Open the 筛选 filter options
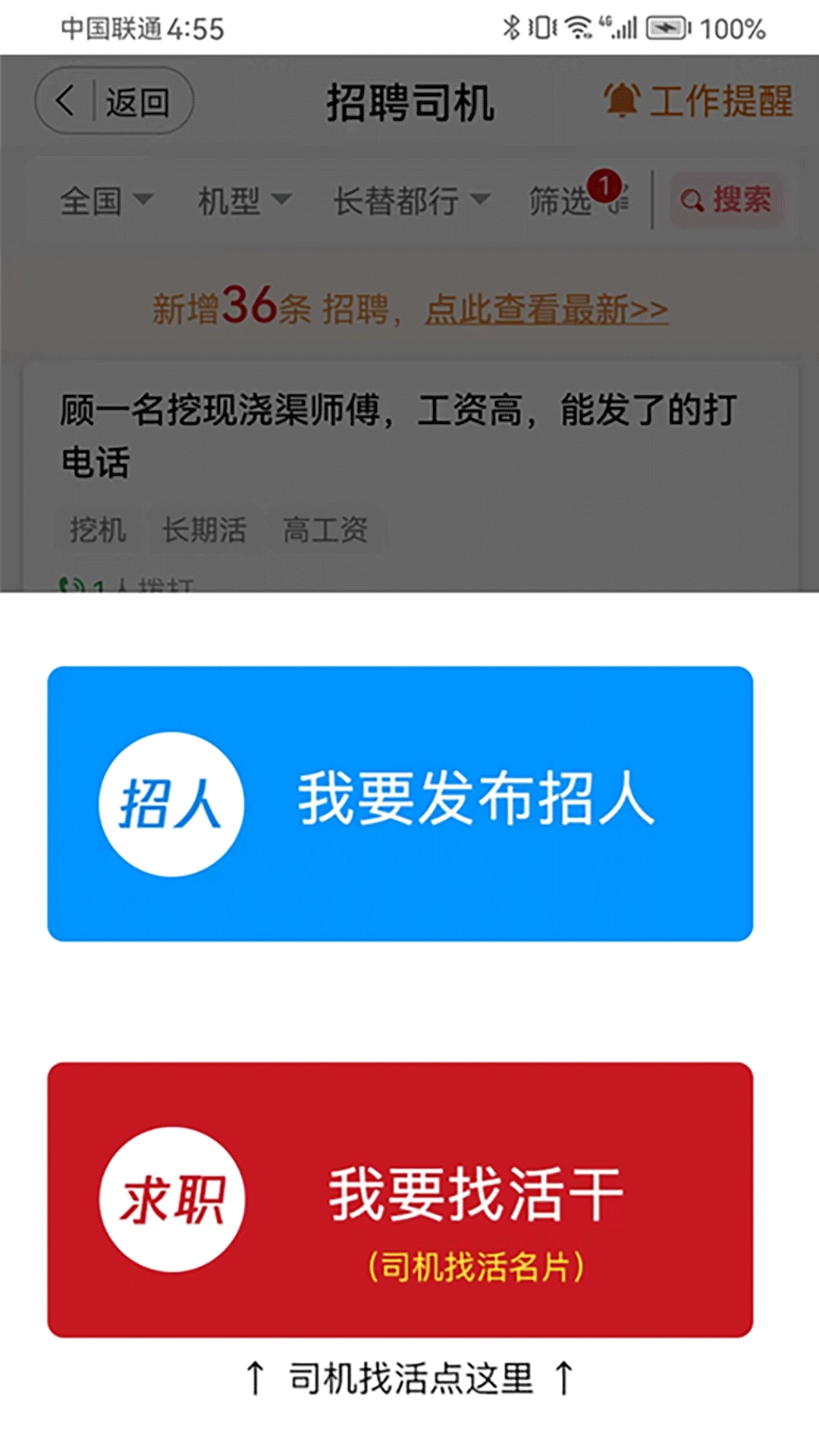The image size is (819, 1456). tap(579, 199)
